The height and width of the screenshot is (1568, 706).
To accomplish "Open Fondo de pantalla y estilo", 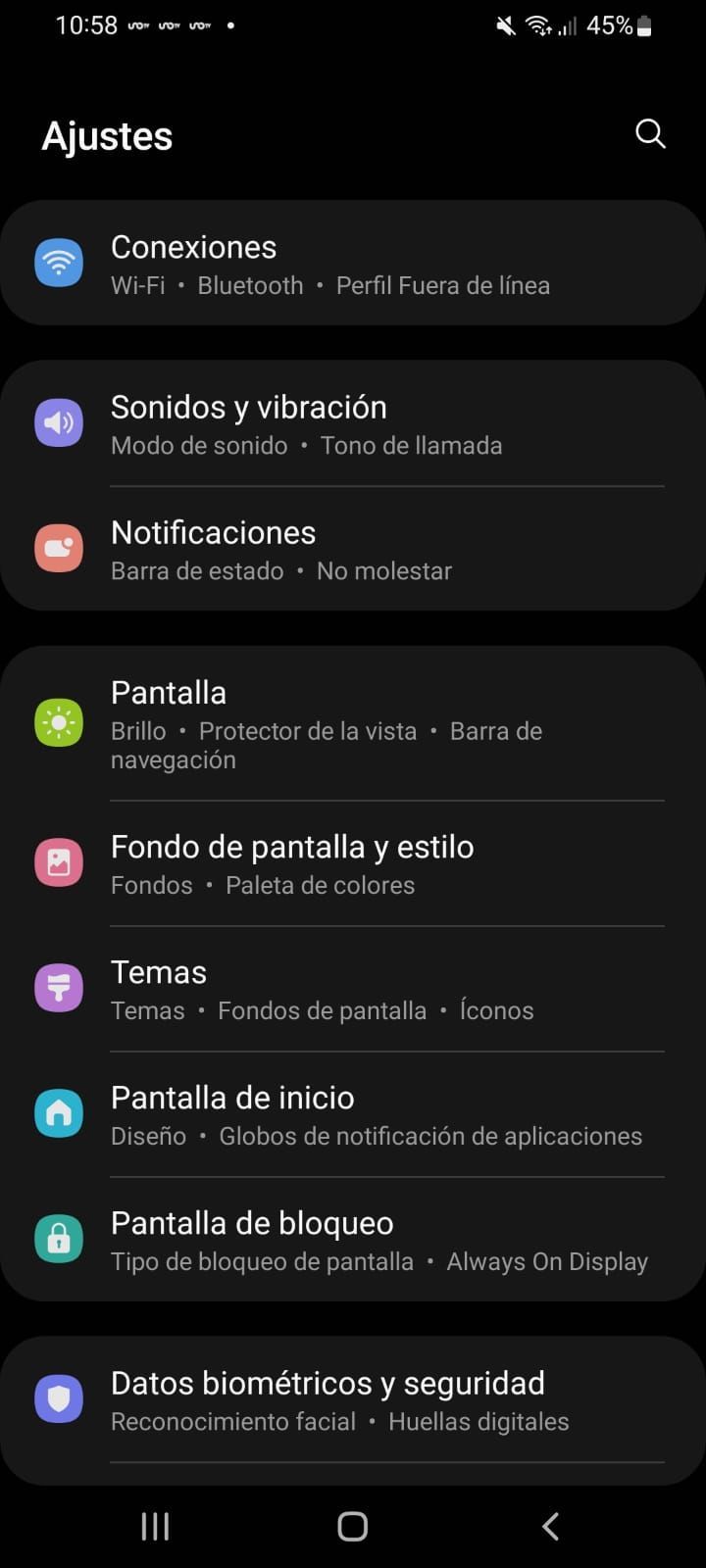I will (x=353, y=864).
